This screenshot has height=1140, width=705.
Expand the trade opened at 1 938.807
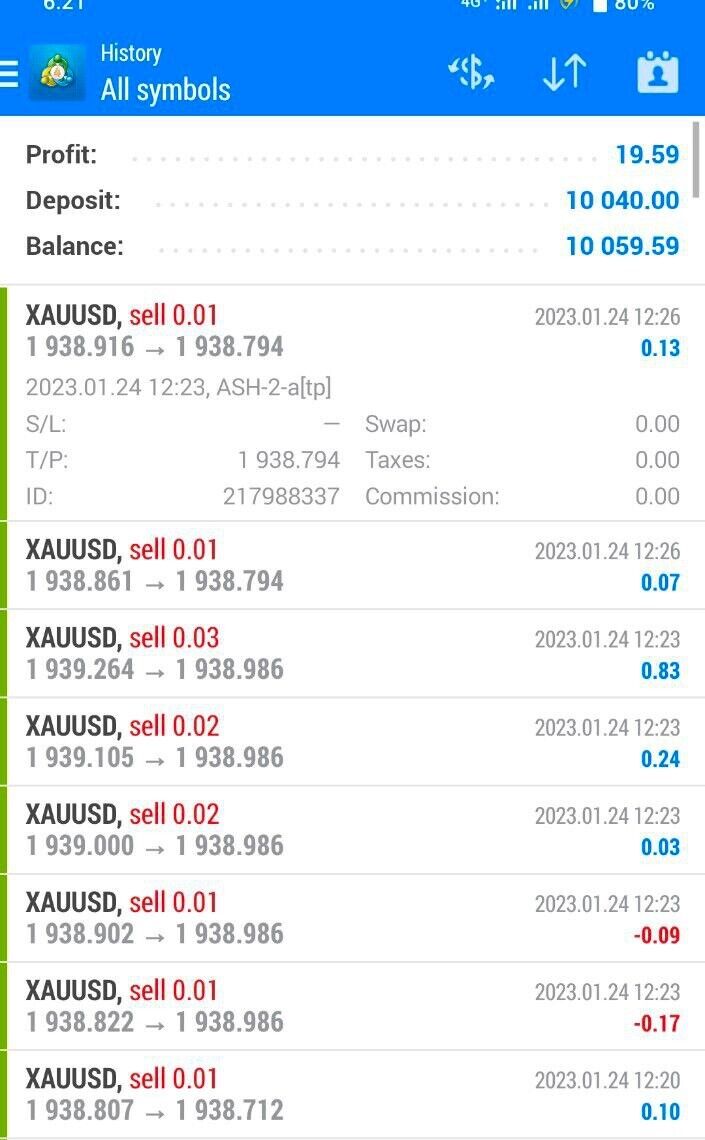click(x=352, y=1094)
